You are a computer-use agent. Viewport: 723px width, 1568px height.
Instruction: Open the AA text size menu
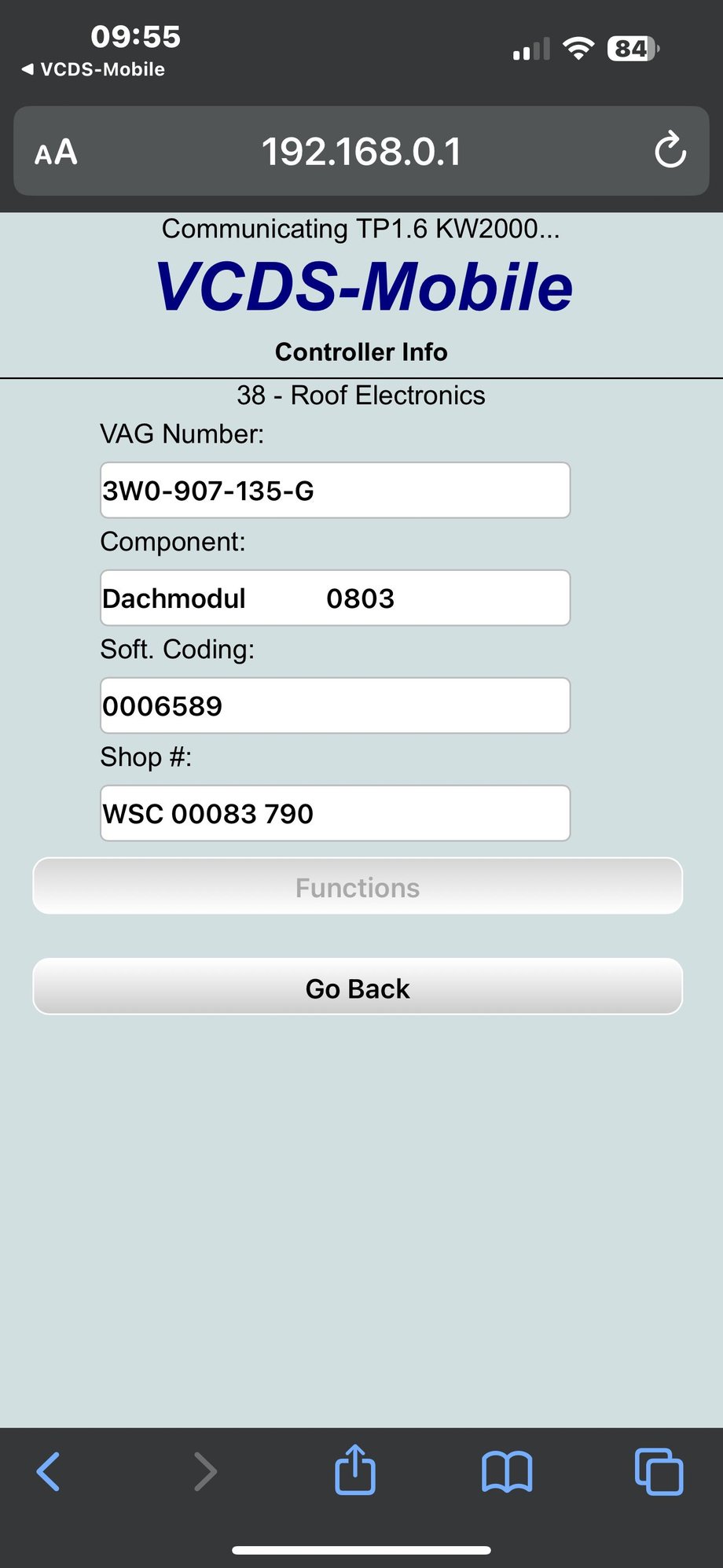(x=56, y=152)
